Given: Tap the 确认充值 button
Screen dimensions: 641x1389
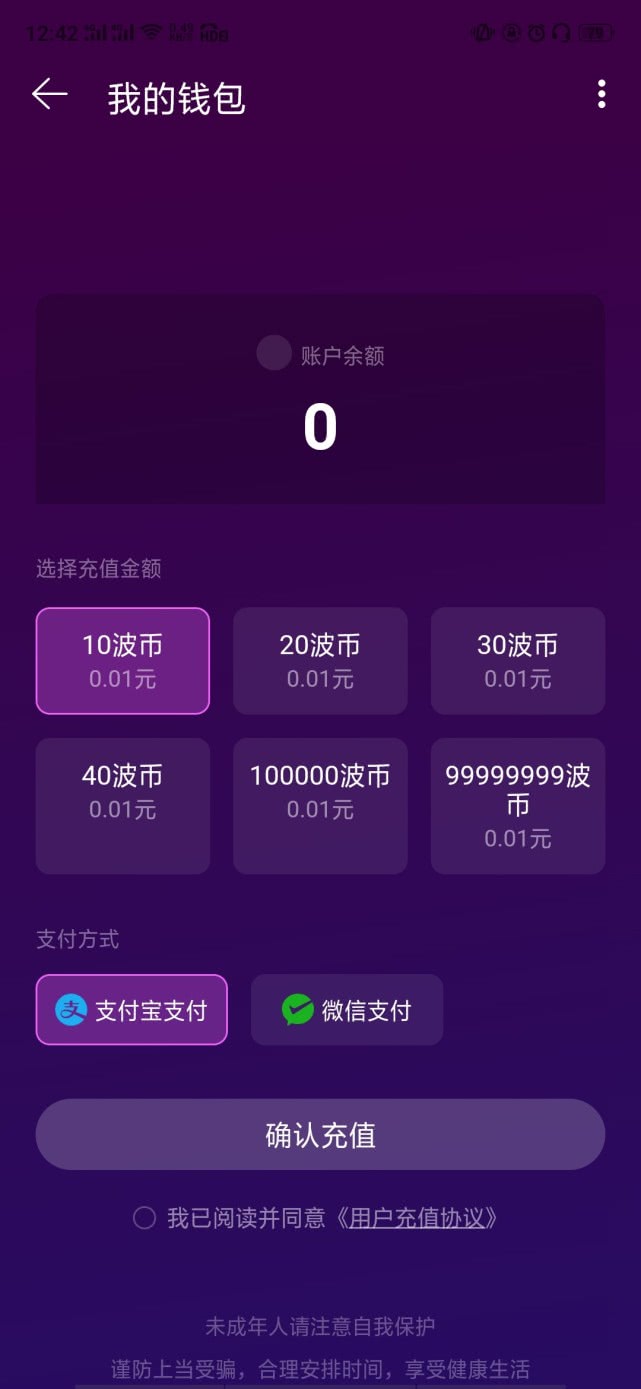Looking at the screenshot, I should pos(320,1135).
